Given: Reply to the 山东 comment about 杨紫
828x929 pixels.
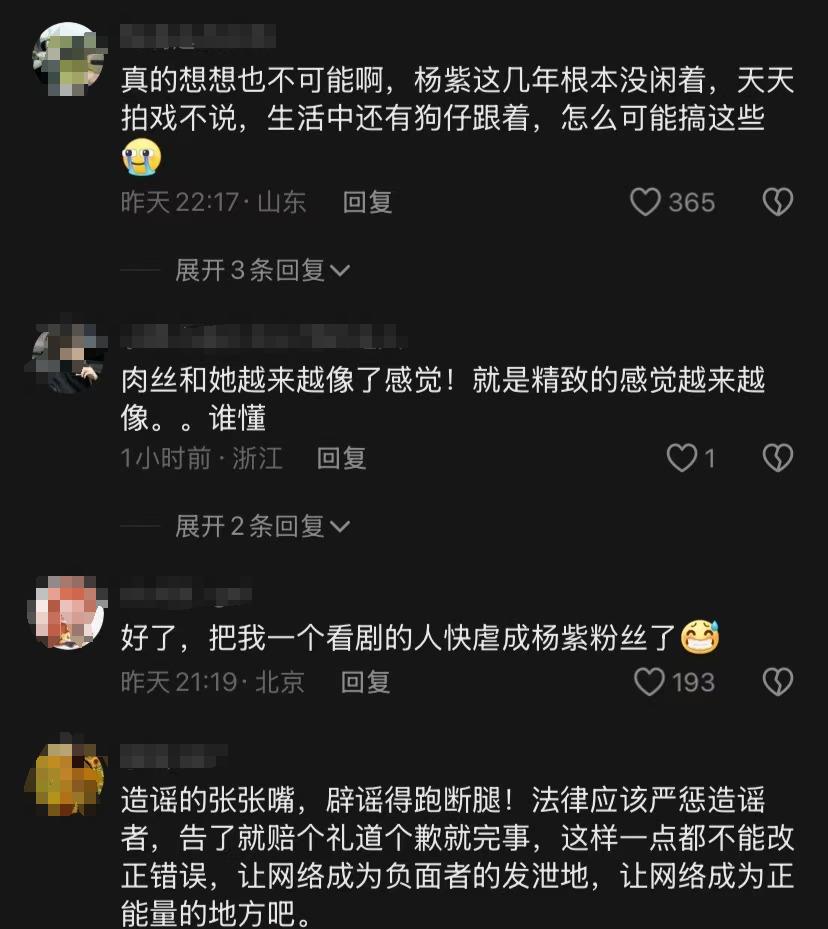Looking at the screenshot, I should pyautogui.click(x=367, y=203).
